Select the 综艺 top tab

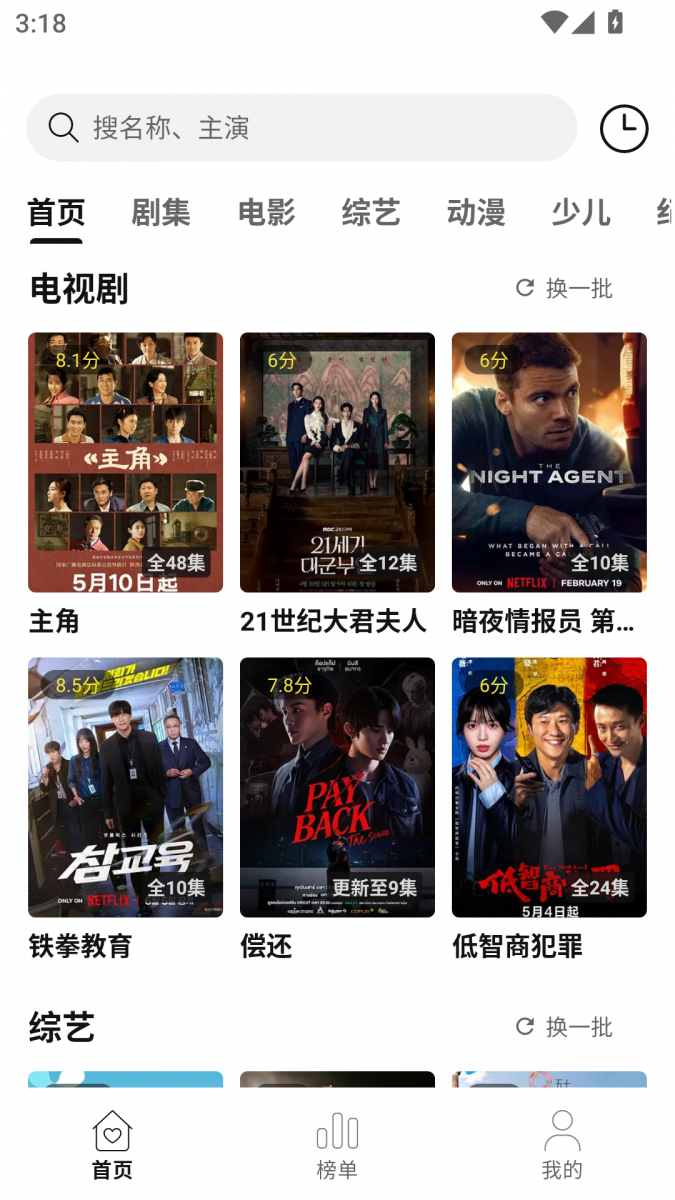click(x=371, y=212)
